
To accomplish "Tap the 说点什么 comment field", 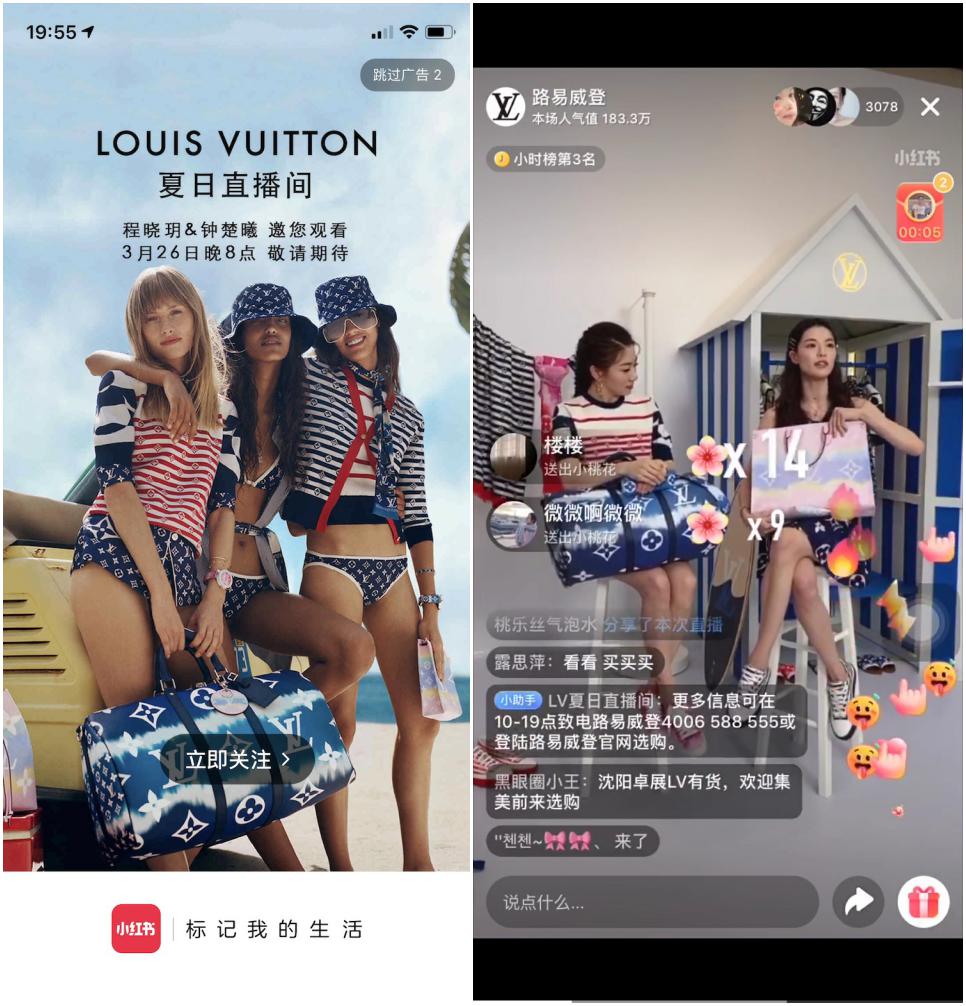I will pyautogui.click(x=651, y=902).
